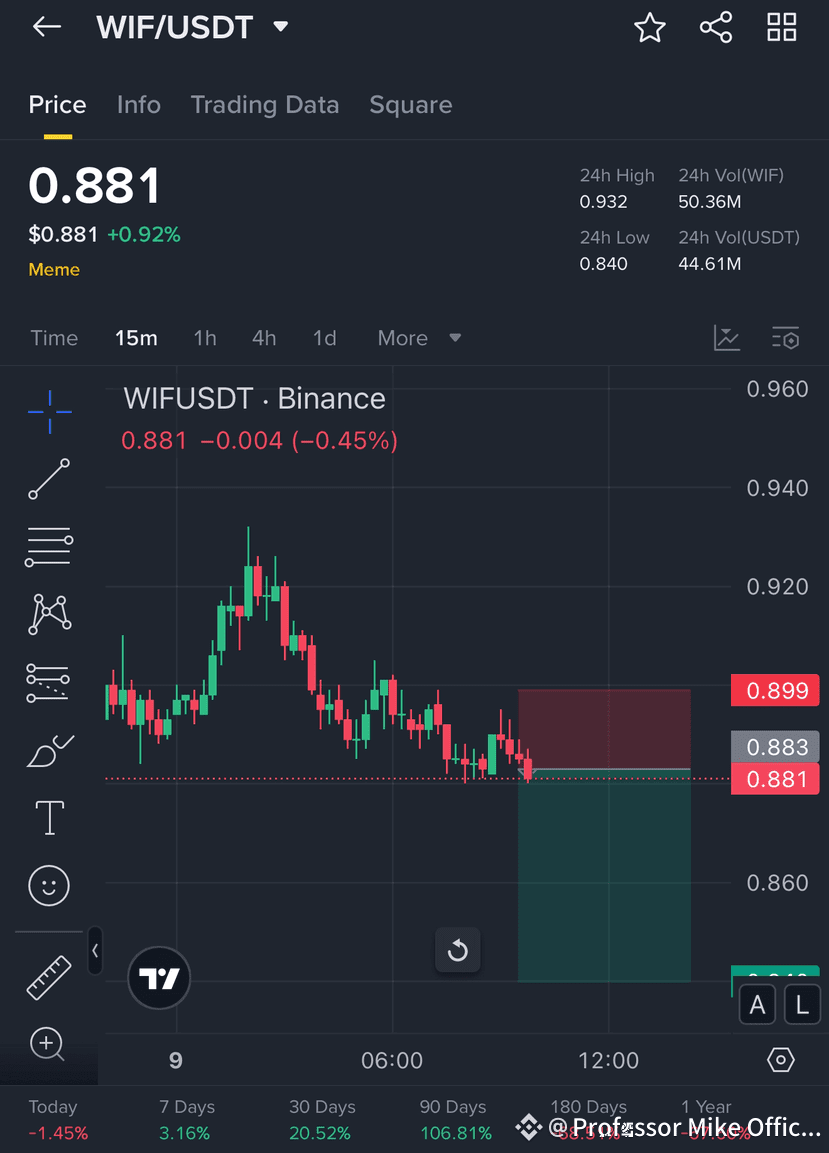Toggle favorite star for WIF/USDT

649,27
